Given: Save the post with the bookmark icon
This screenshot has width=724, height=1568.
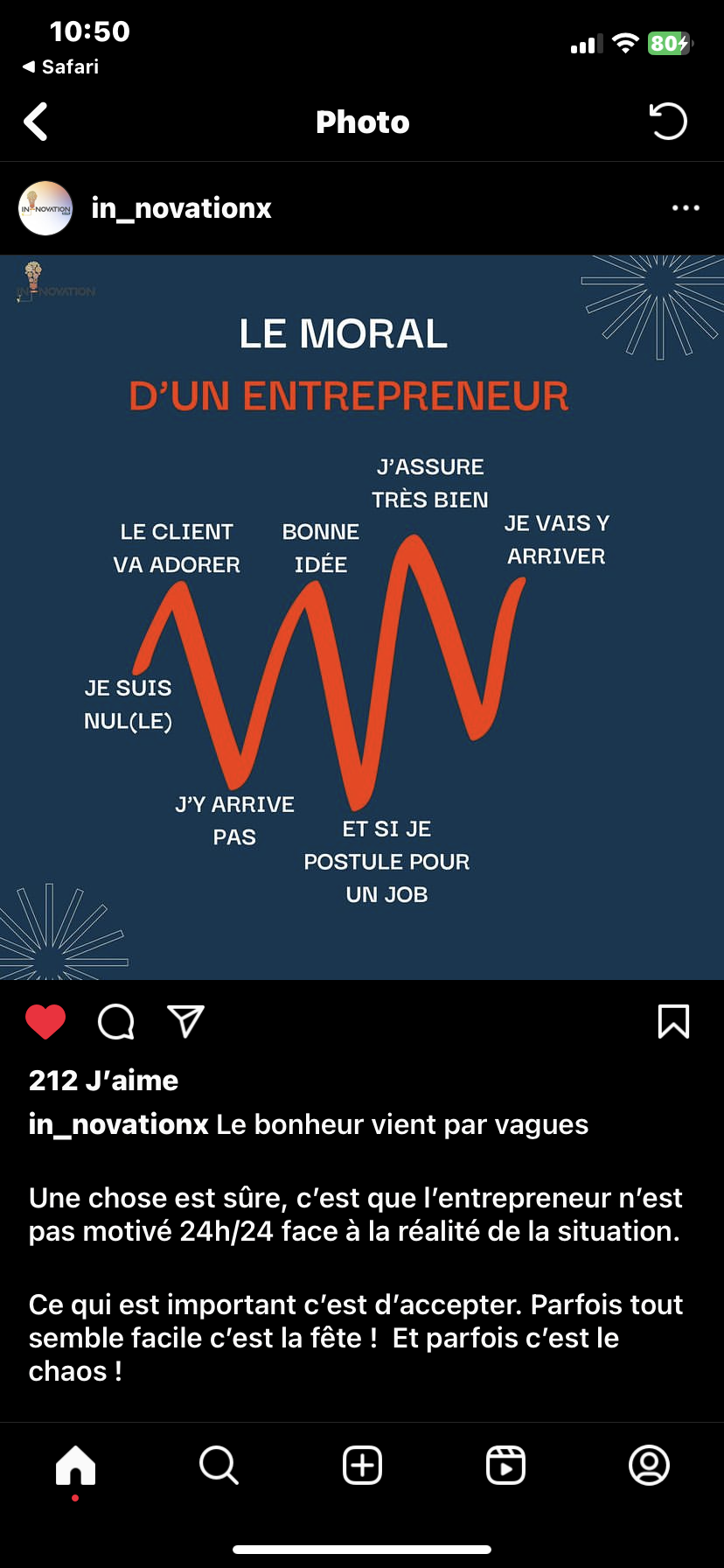Looking at the screenshot, I should click(x=673, y=1021).
